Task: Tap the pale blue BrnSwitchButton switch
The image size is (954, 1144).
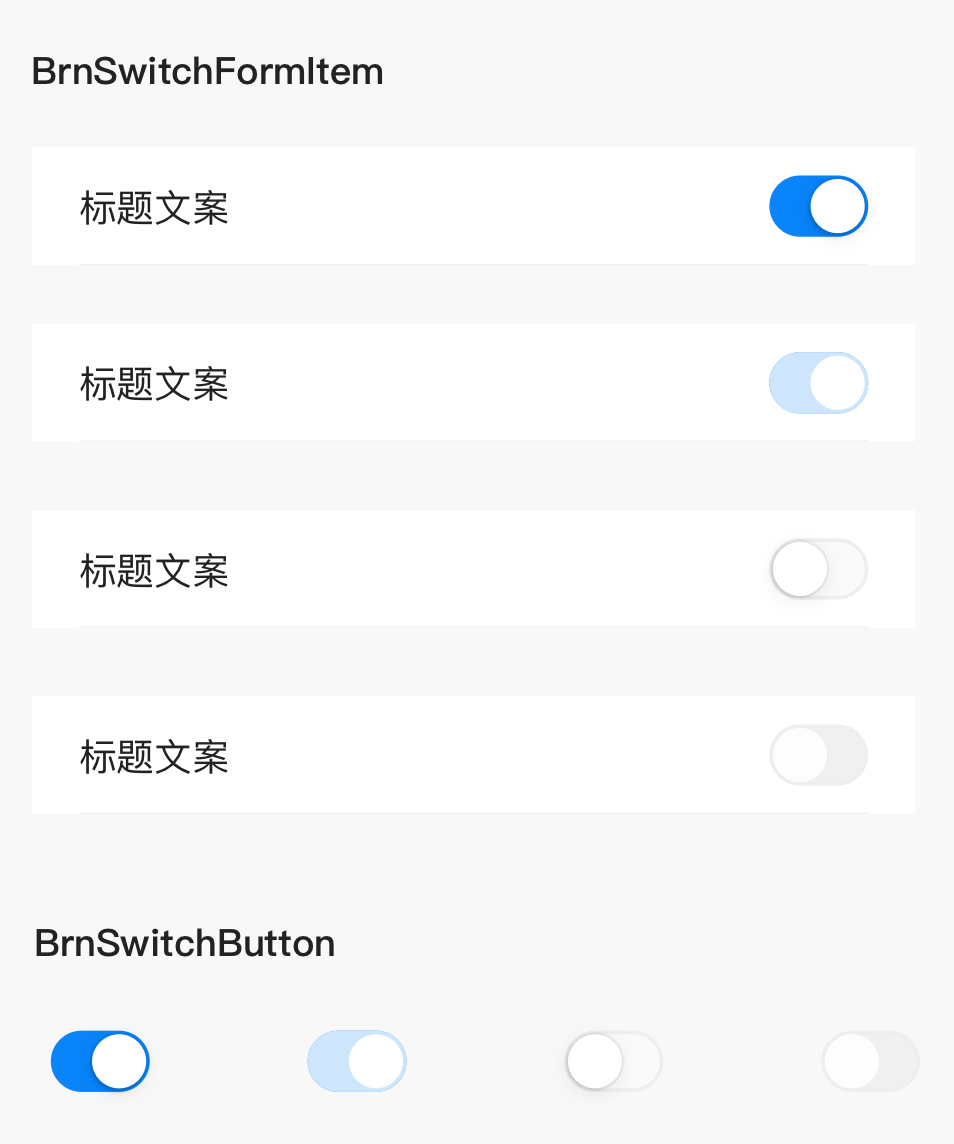Action: coord(357,1061)
